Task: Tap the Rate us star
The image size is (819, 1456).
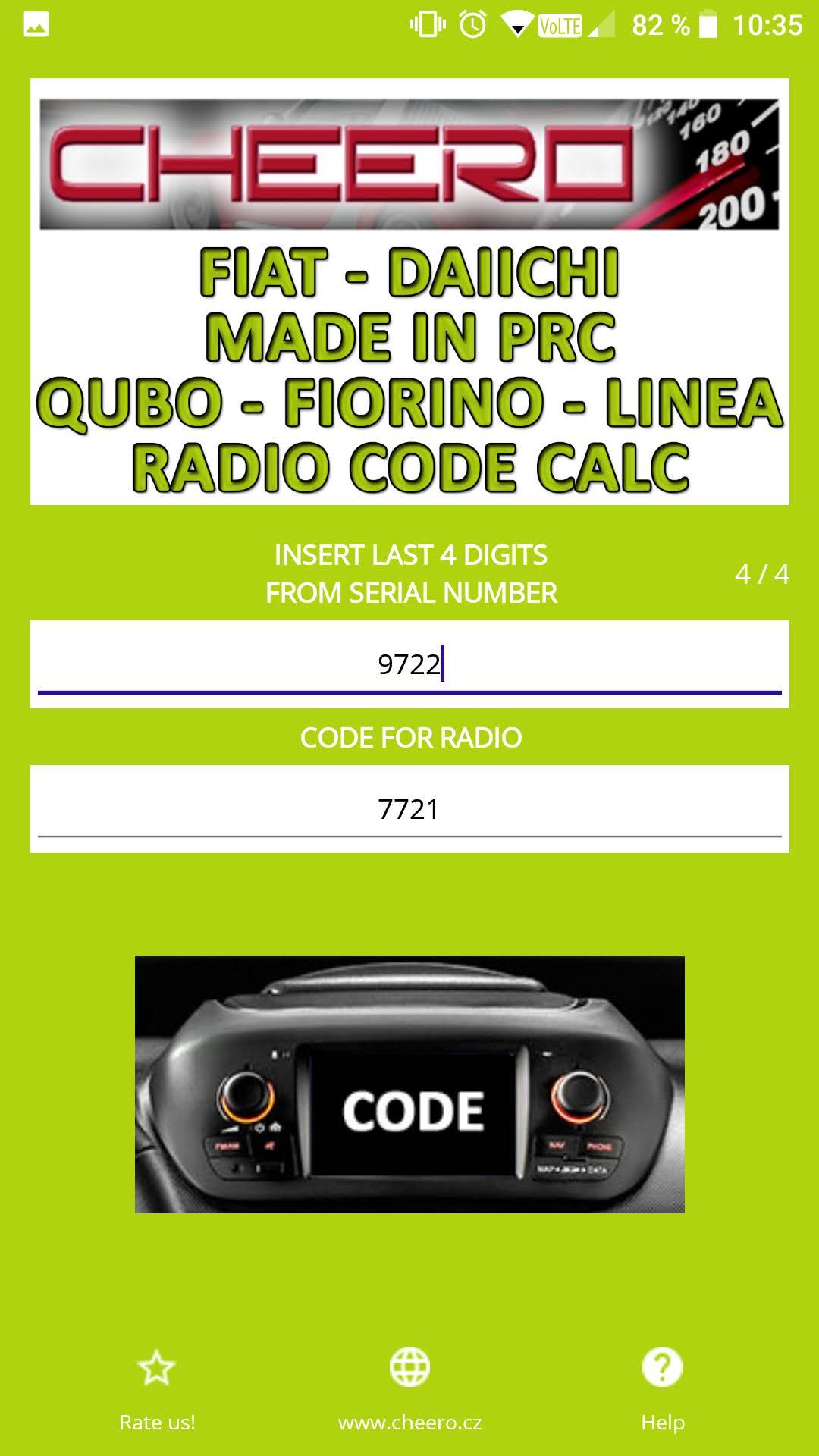Action: coord(157,1368)
